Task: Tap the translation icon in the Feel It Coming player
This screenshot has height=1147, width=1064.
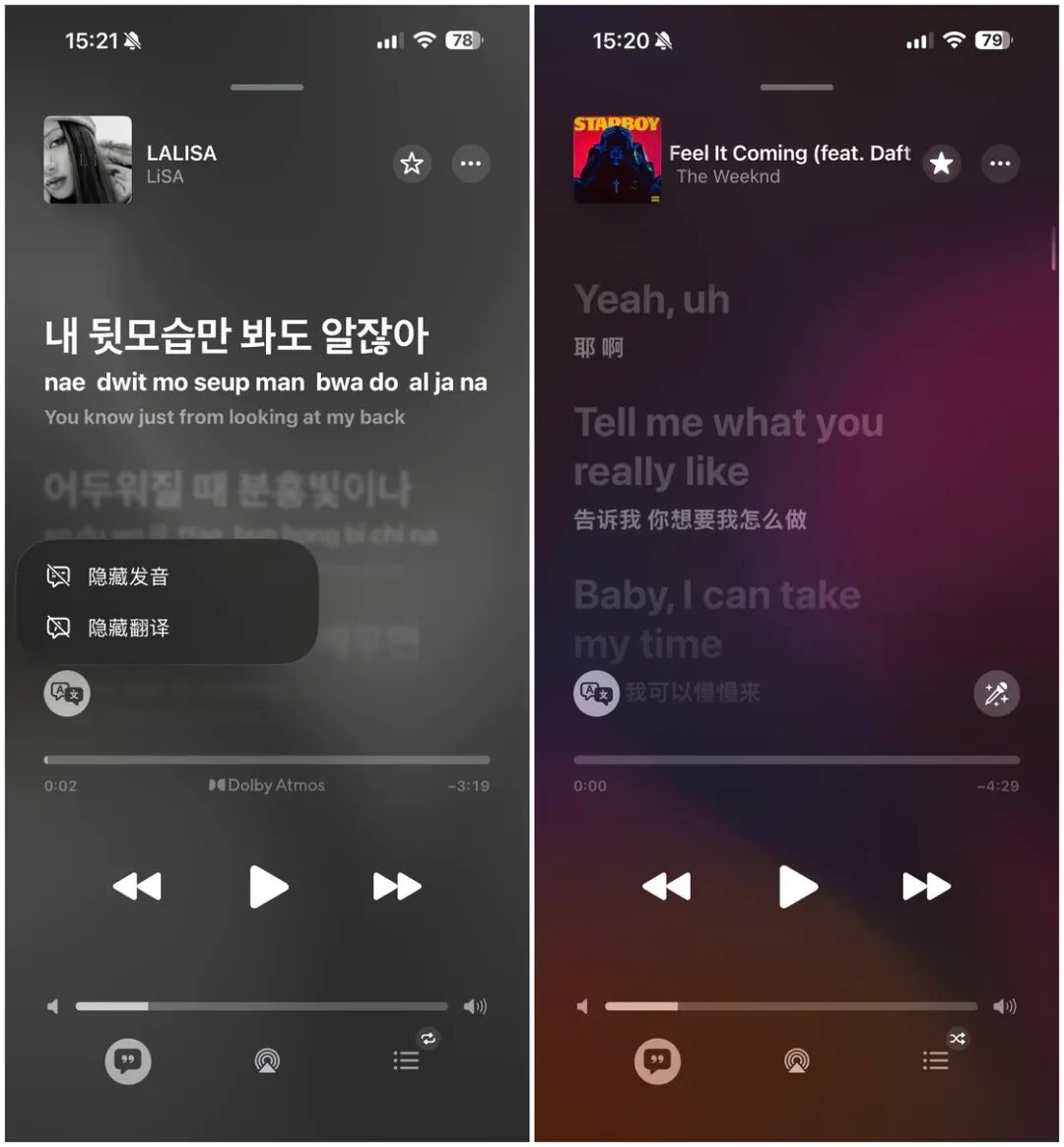Action: [x=596, y=694]
